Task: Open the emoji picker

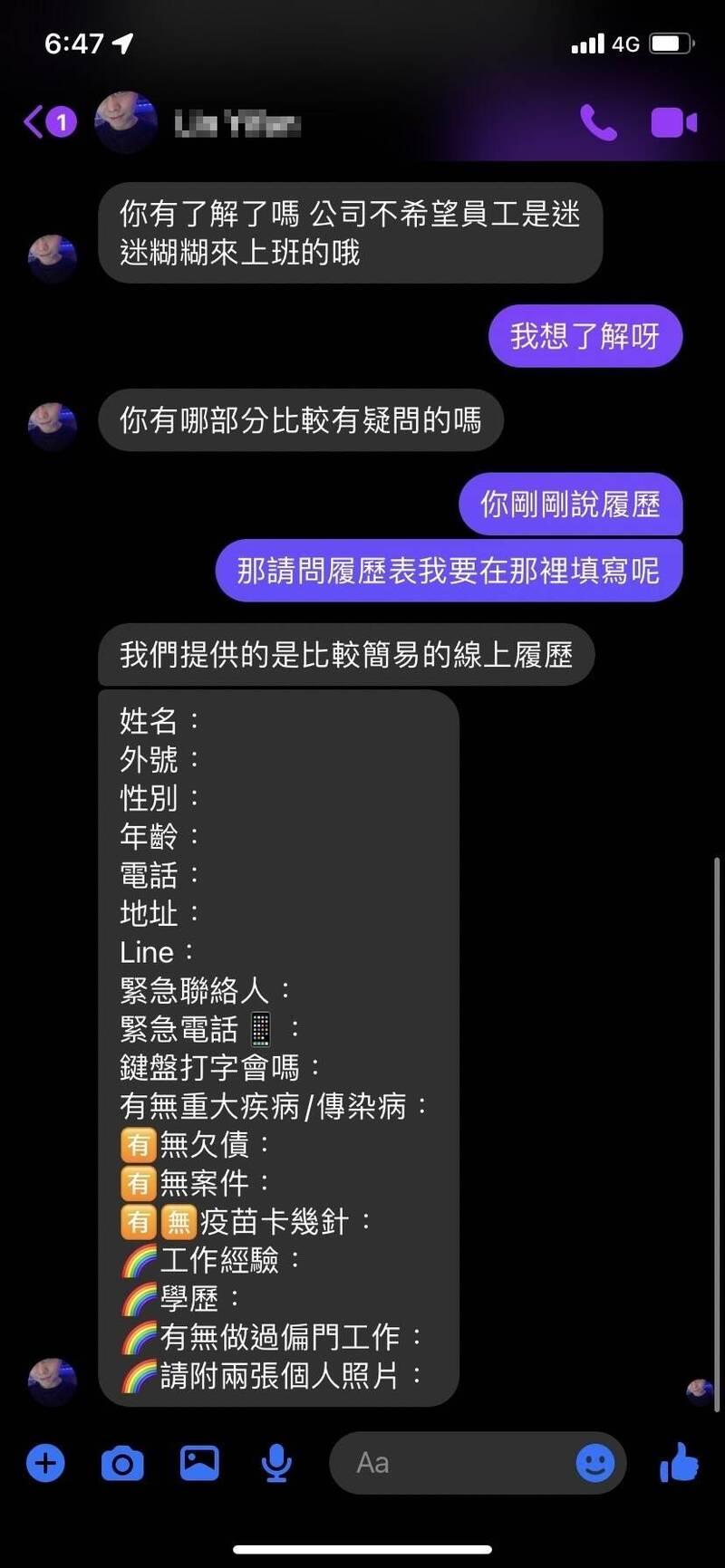Action: click(596, 1463)
